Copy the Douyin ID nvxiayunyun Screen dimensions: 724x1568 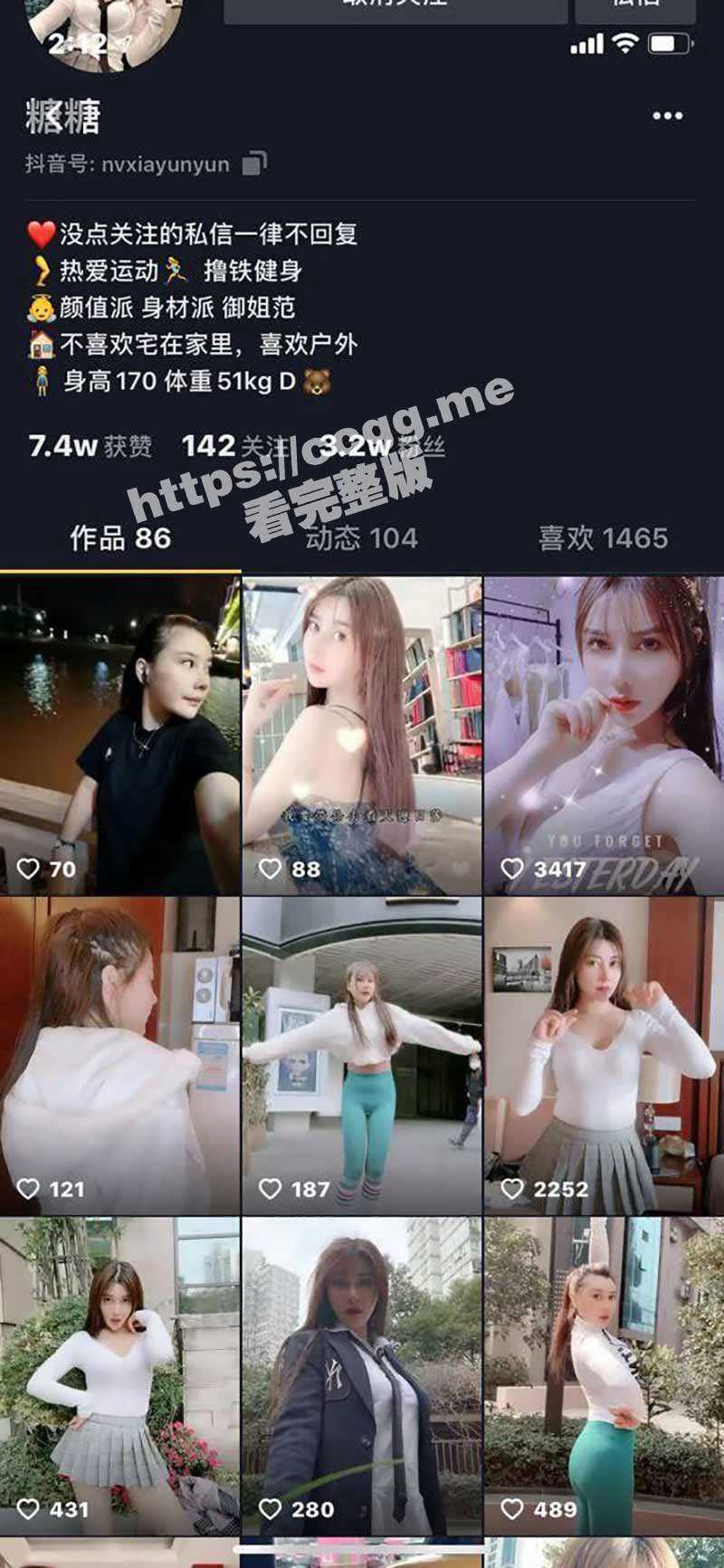tap(255, 164)
